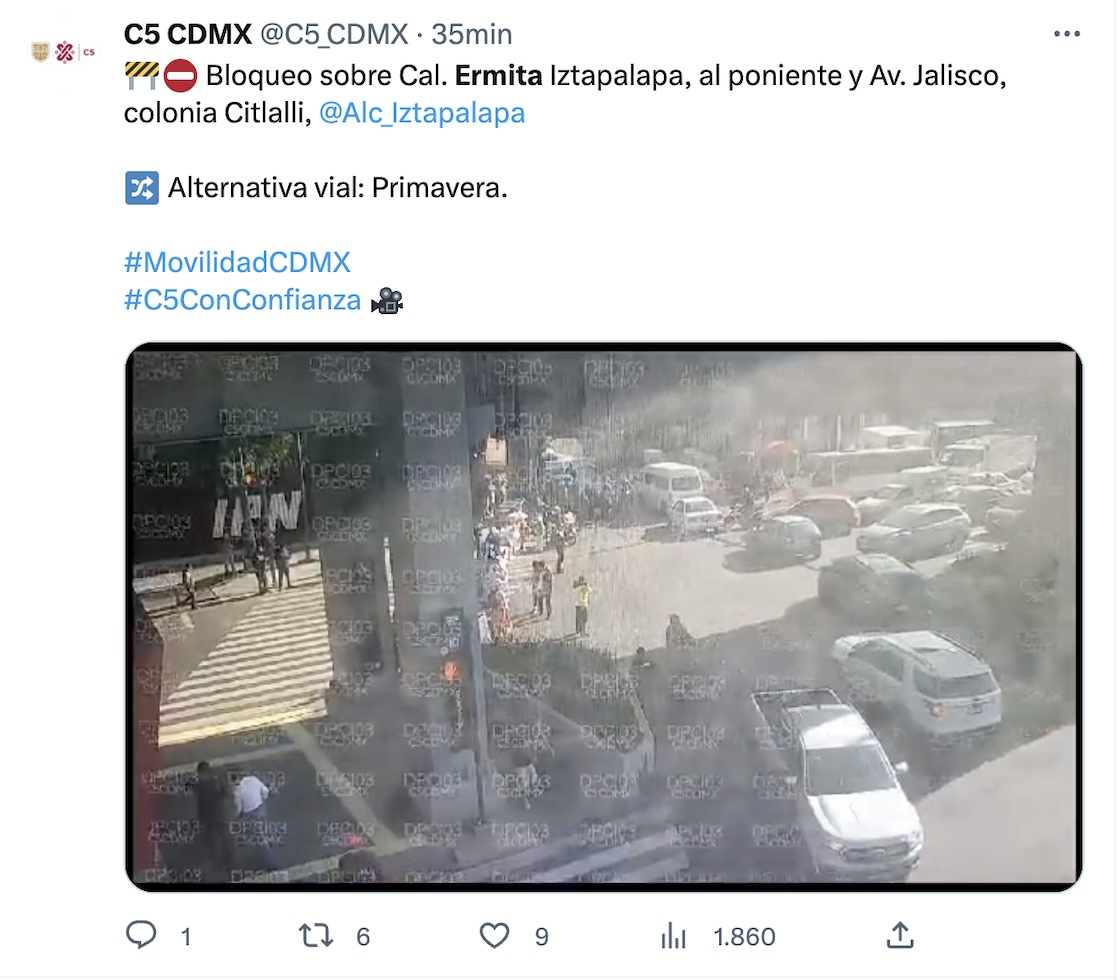Open the tweet's overflow menu
Viewport: 1120px width, 980px height.
(1067, 34)
